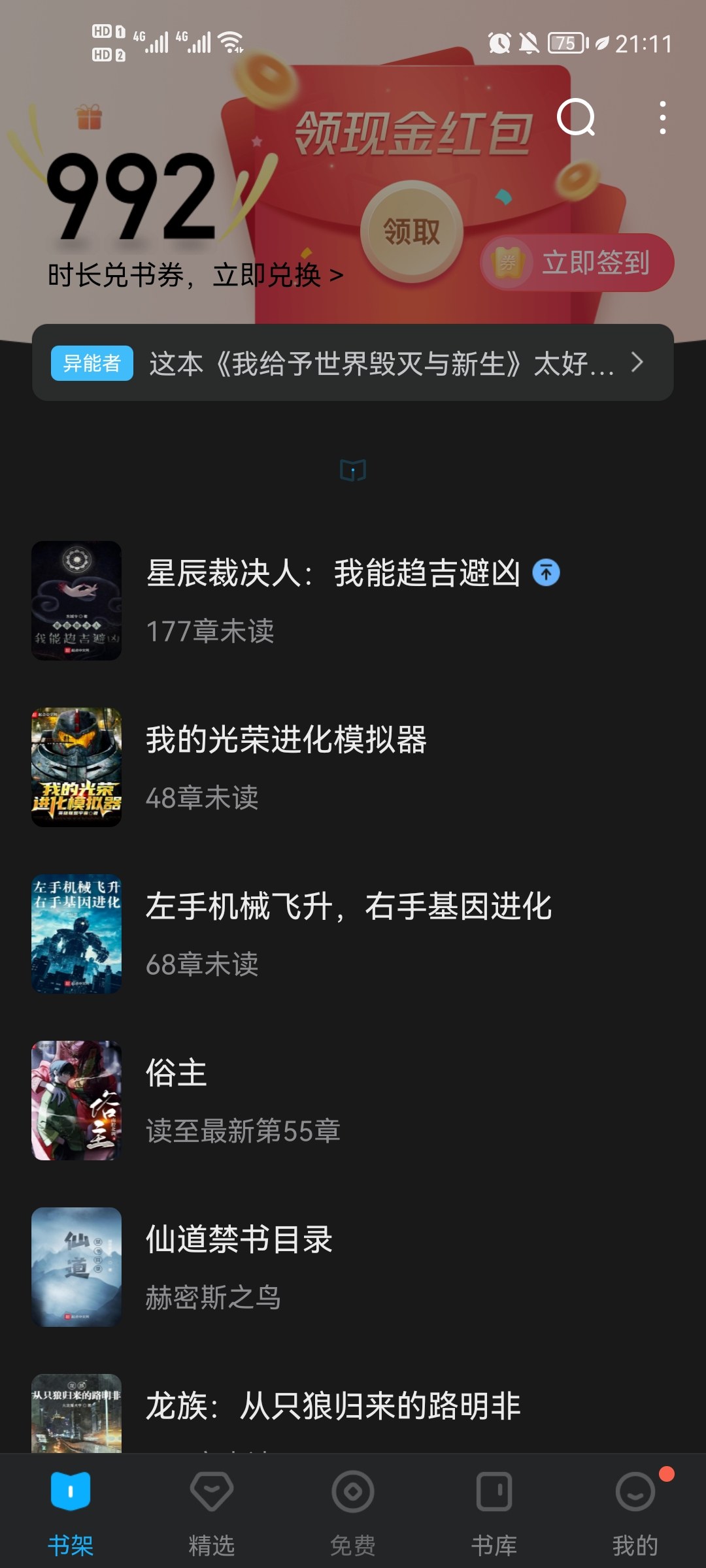The width and height of the screenshot is (706, 1568).
Task: Open the book 仙道禁书目录
Action: pyautogui.click(x=239, y=1266)
